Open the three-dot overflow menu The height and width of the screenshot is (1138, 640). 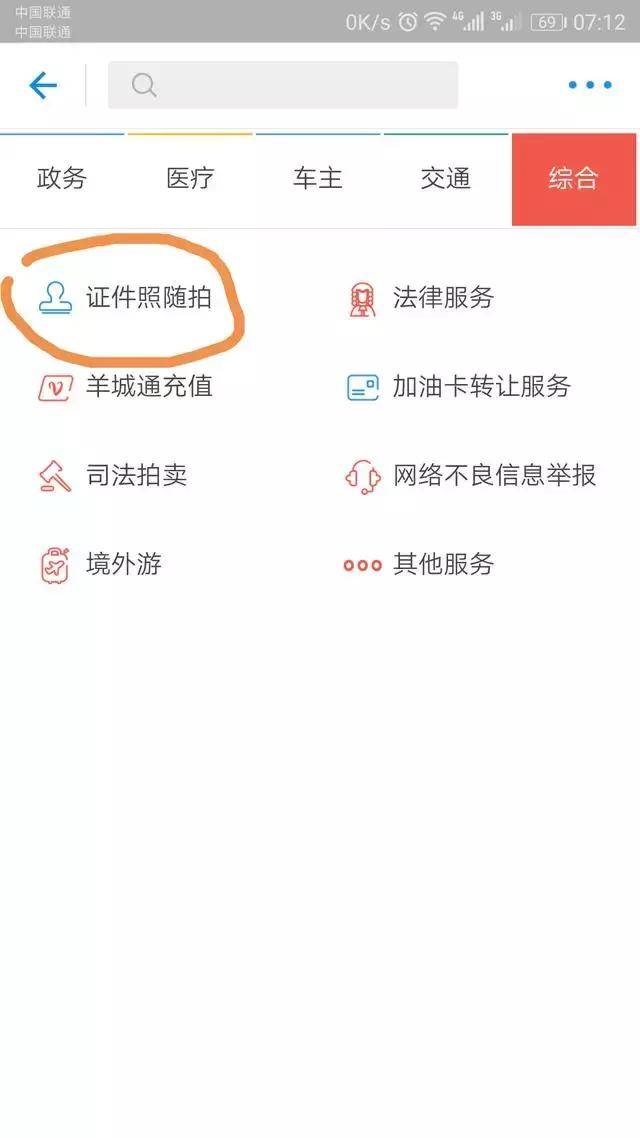pyautogui.click(x=589, y=86)
